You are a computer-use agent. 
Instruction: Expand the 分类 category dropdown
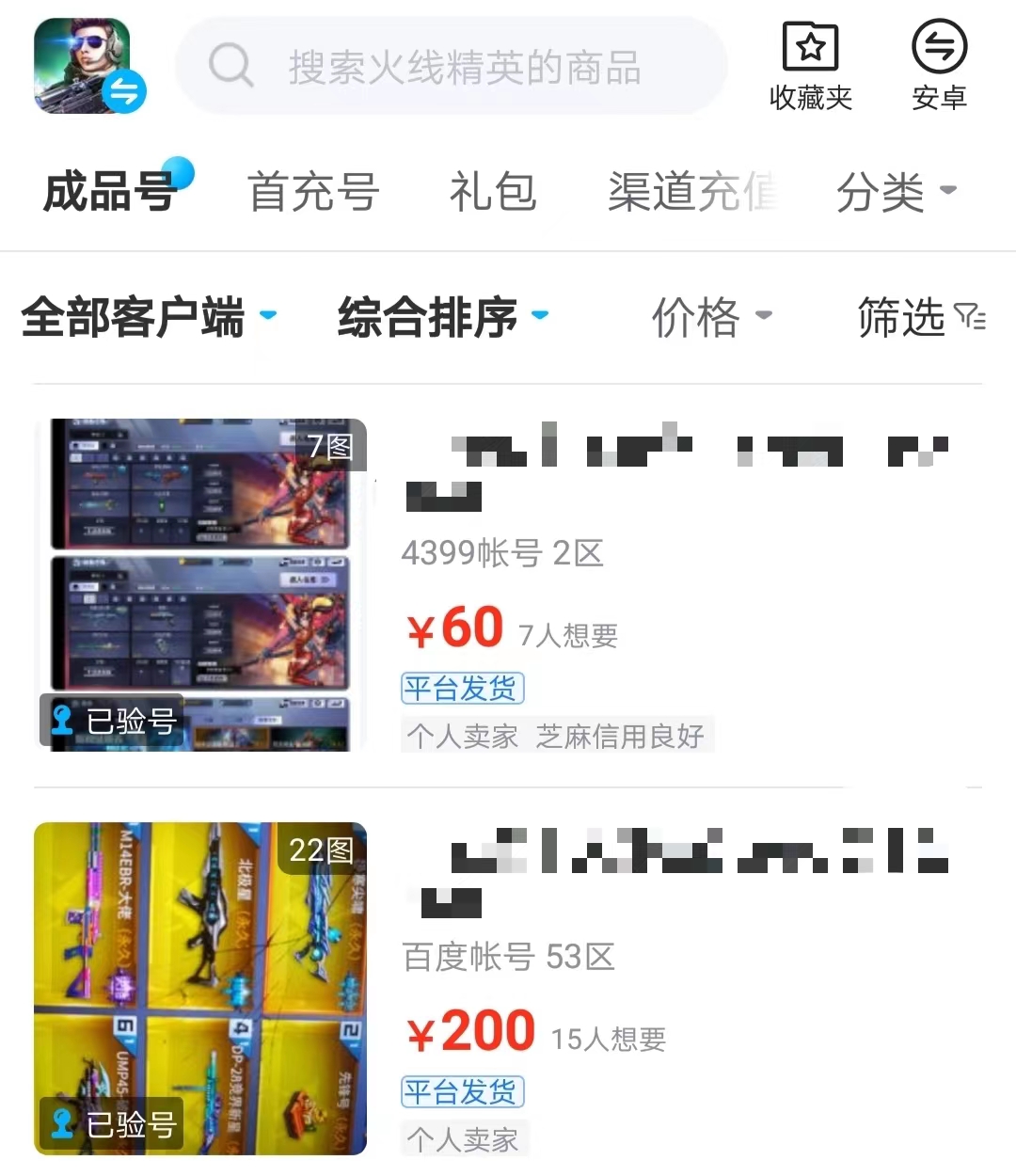[895, 192]
